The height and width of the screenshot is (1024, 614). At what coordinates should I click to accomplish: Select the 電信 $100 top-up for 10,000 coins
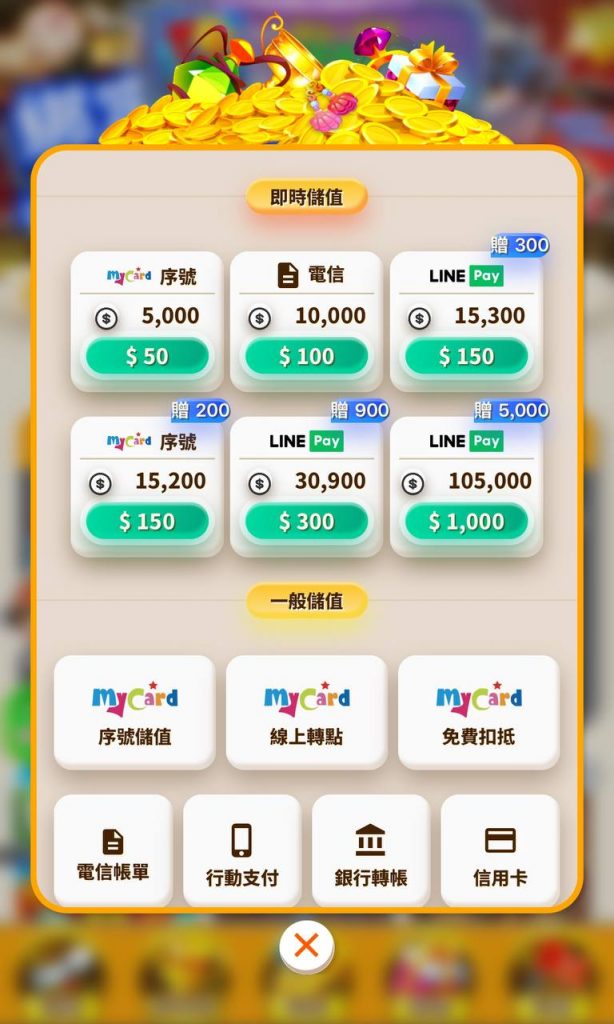306,357
